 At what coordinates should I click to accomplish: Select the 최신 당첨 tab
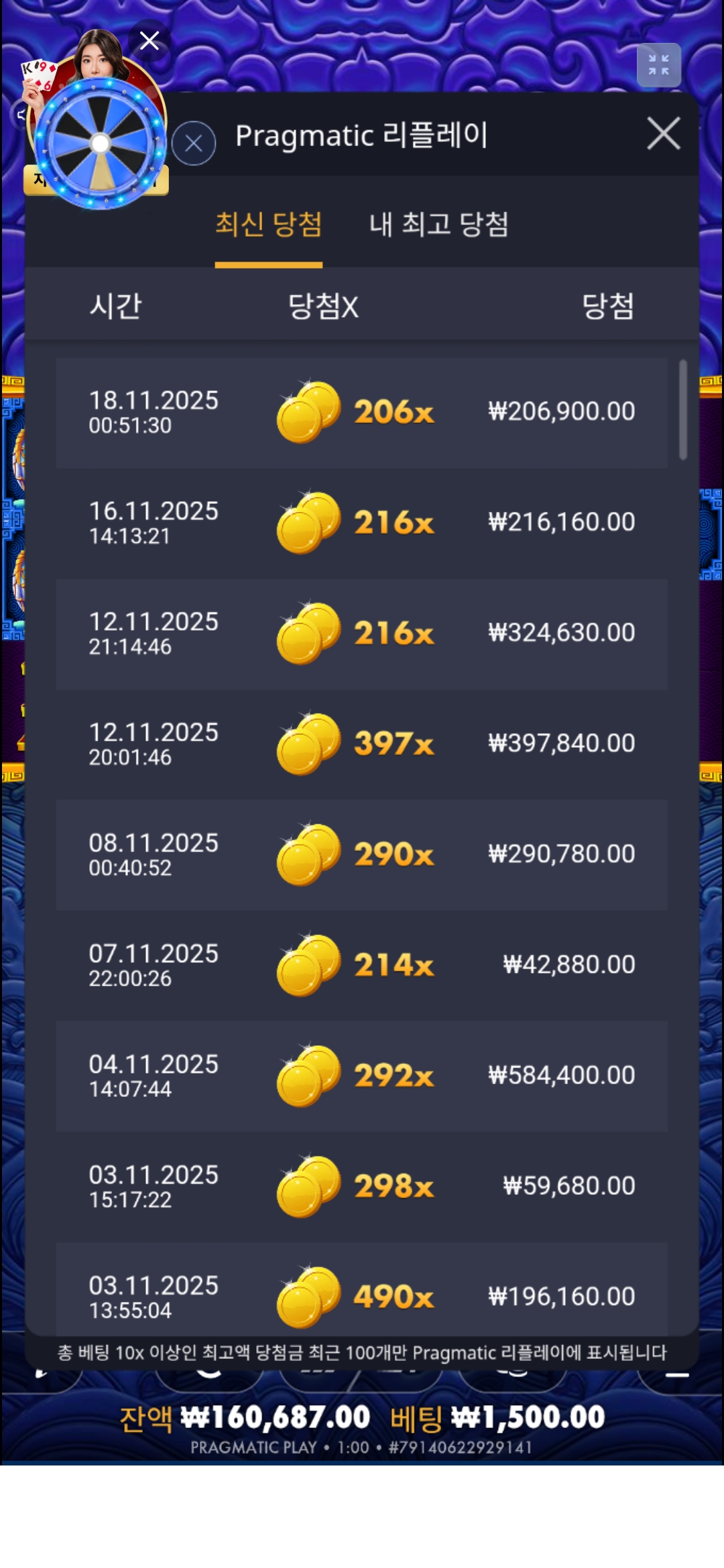[268, 224]
